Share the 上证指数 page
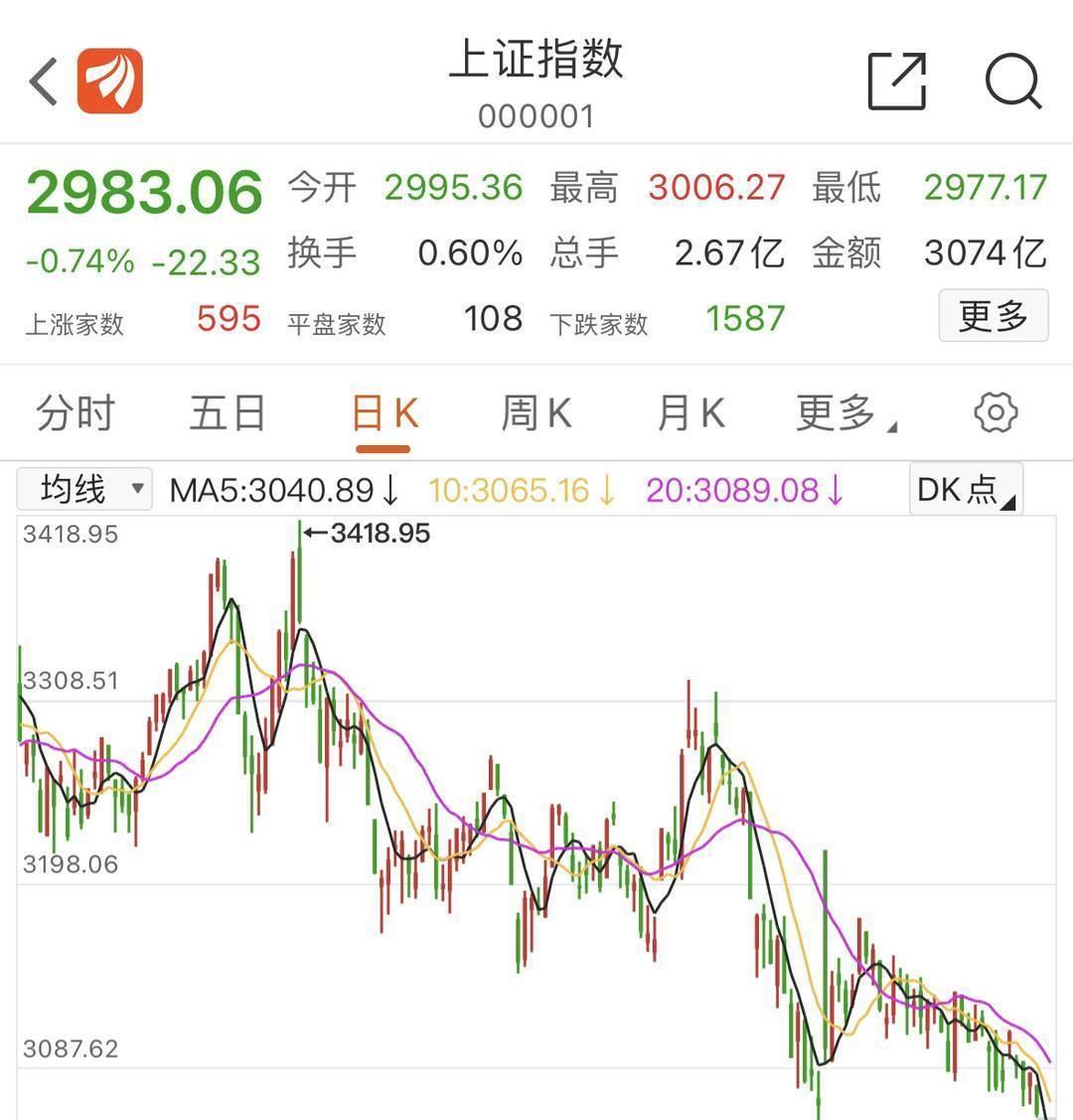Image resolution: width=1073 pixels, height=1120 pixels. (x=896, y=81)
